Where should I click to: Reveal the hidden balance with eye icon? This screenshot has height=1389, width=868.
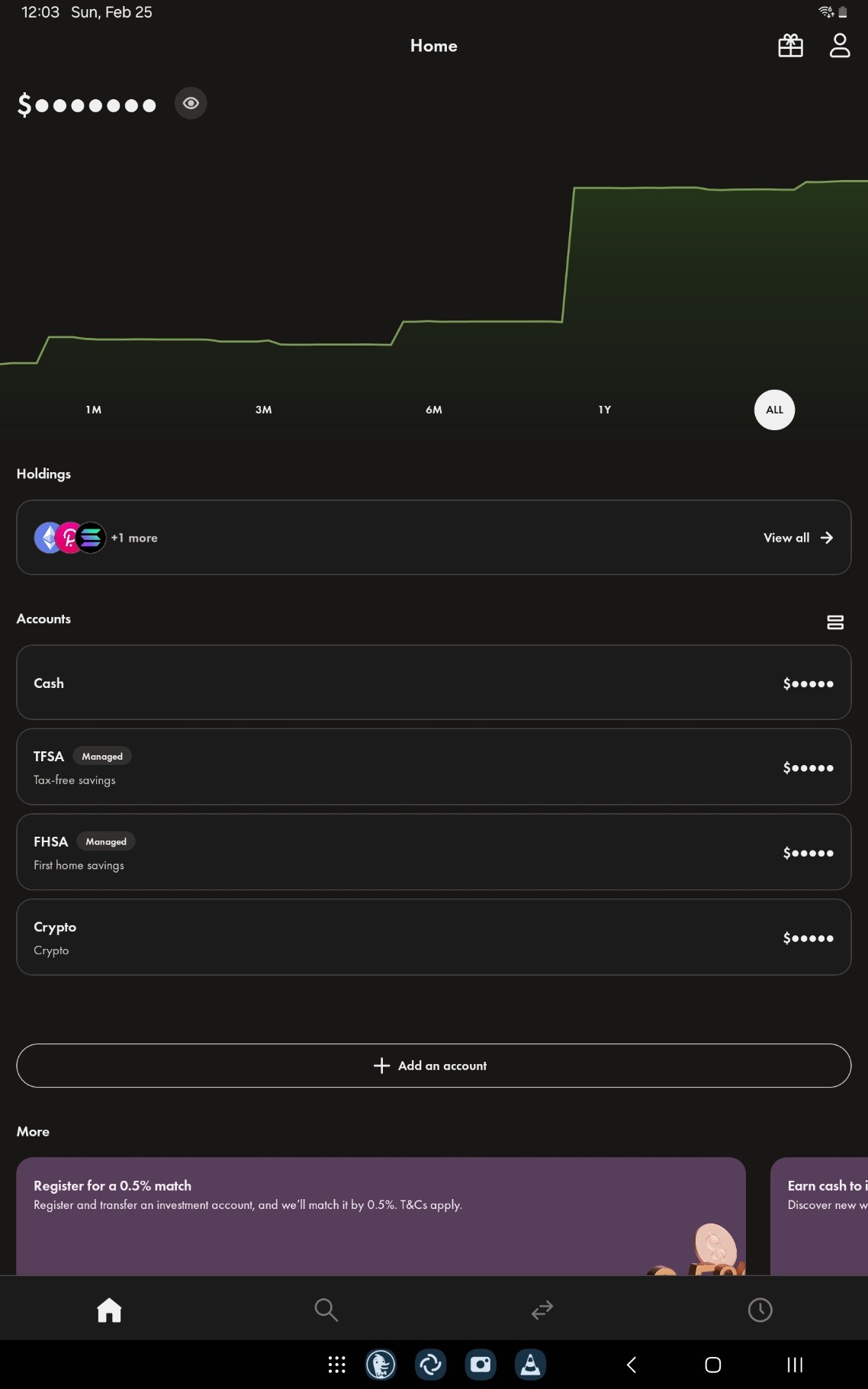191,103
